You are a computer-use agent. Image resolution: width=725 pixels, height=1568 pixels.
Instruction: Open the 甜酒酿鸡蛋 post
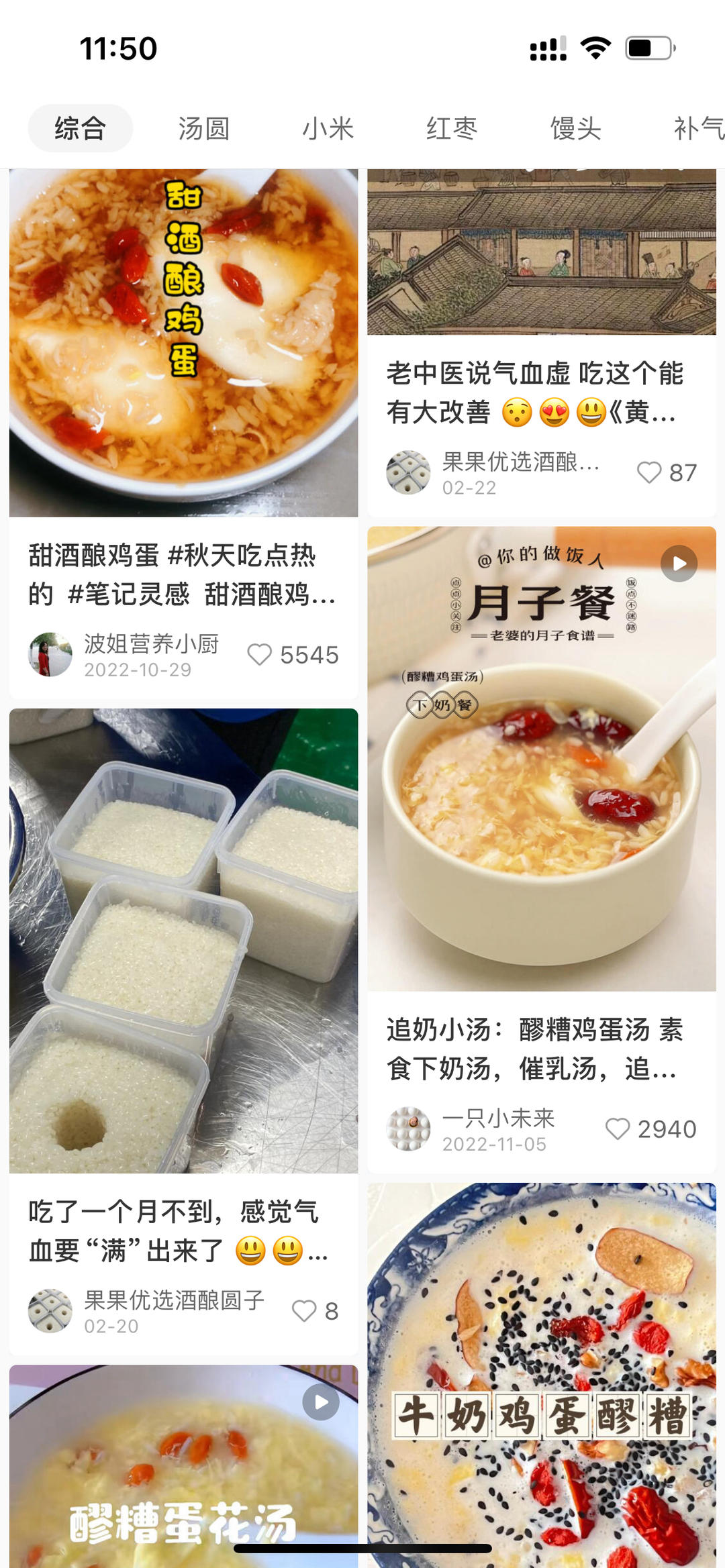click(x=183, y=342)
